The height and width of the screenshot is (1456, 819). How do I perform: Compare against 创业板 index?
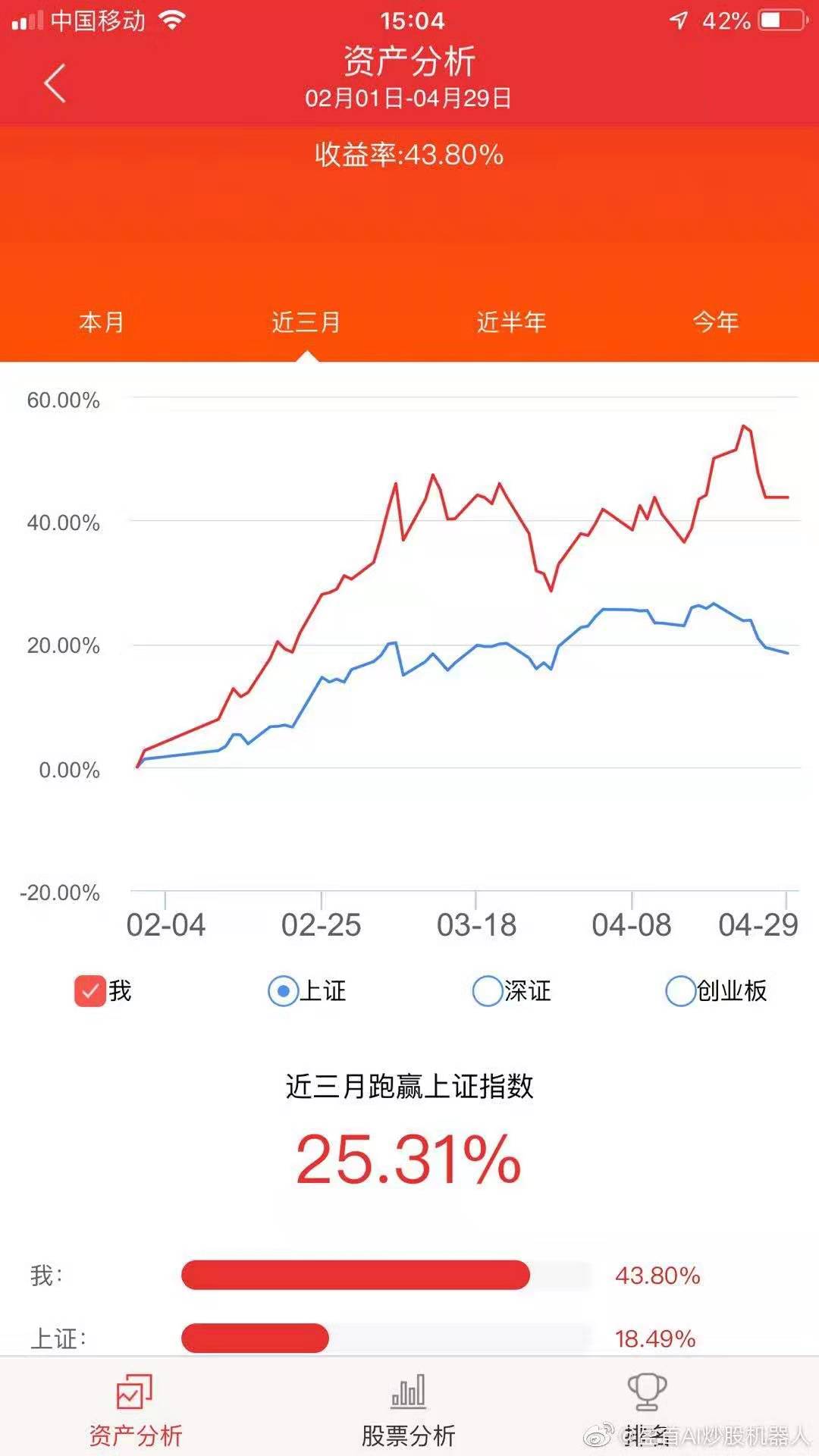point(680,990)
